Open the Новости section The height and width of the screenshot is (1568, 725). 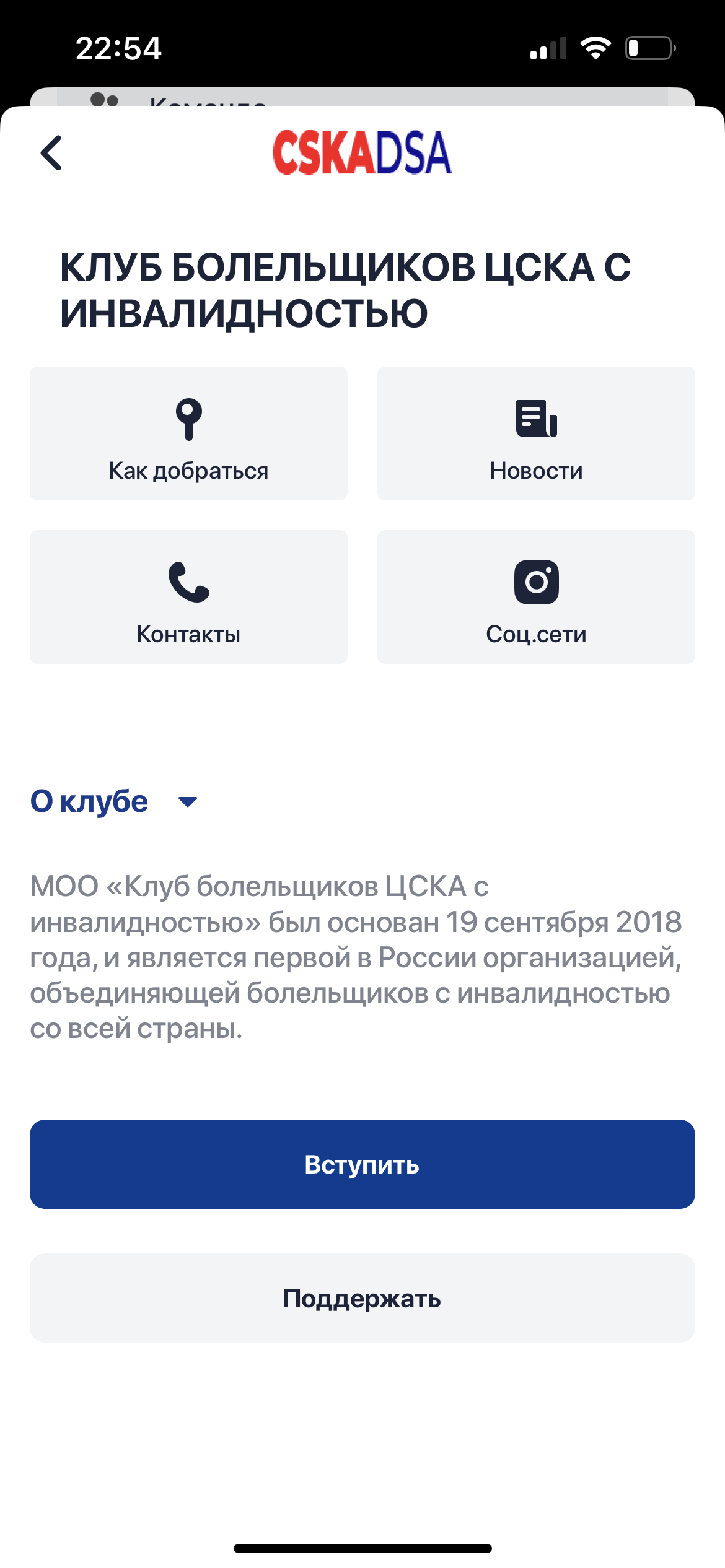pyautogui.click(x=535, y=433)
